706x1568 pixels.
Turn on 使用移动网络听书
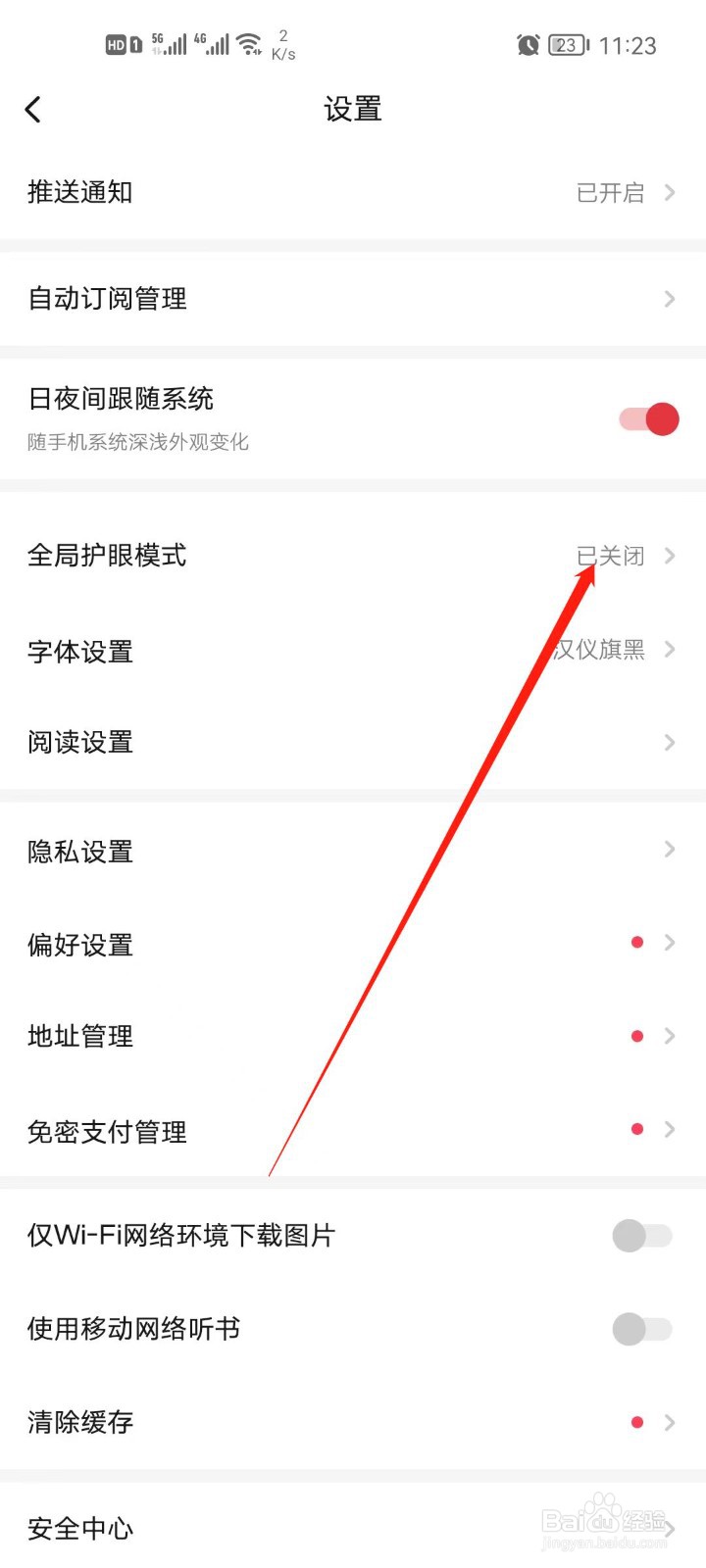tap(641, 1329)
